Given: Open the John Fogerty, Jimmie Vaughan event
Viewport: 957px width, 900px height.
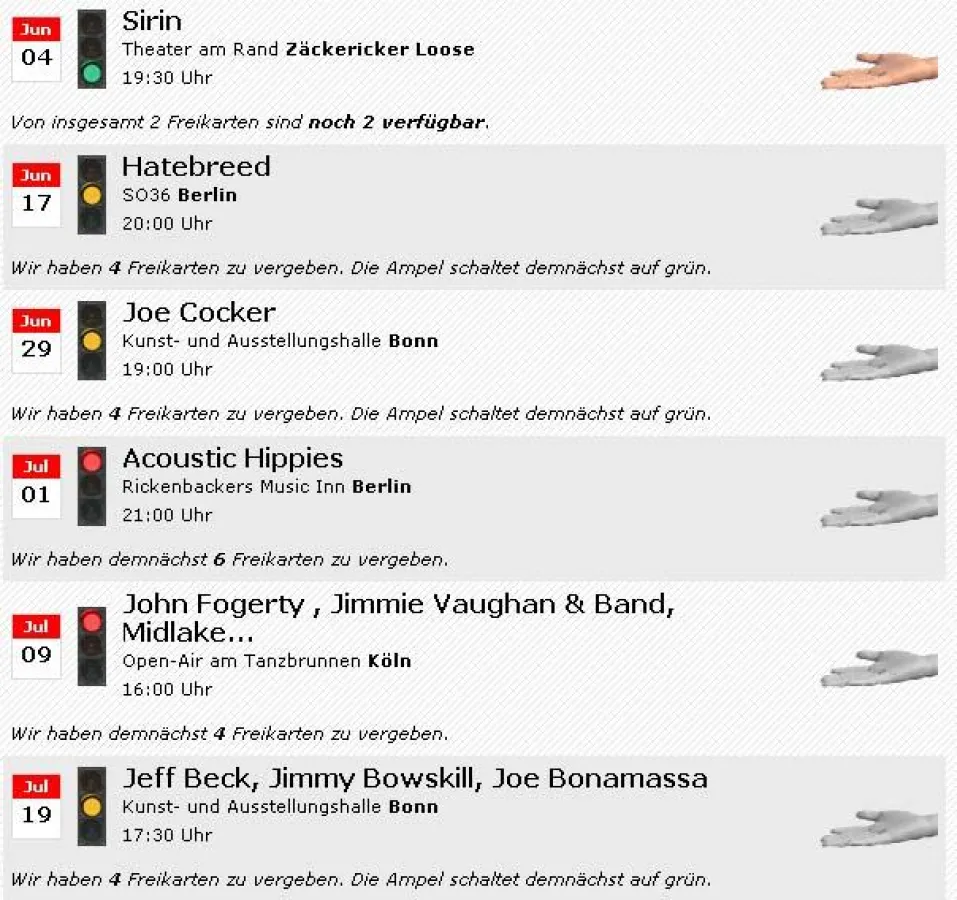Looking at the screenshot, I should (397, 605).
